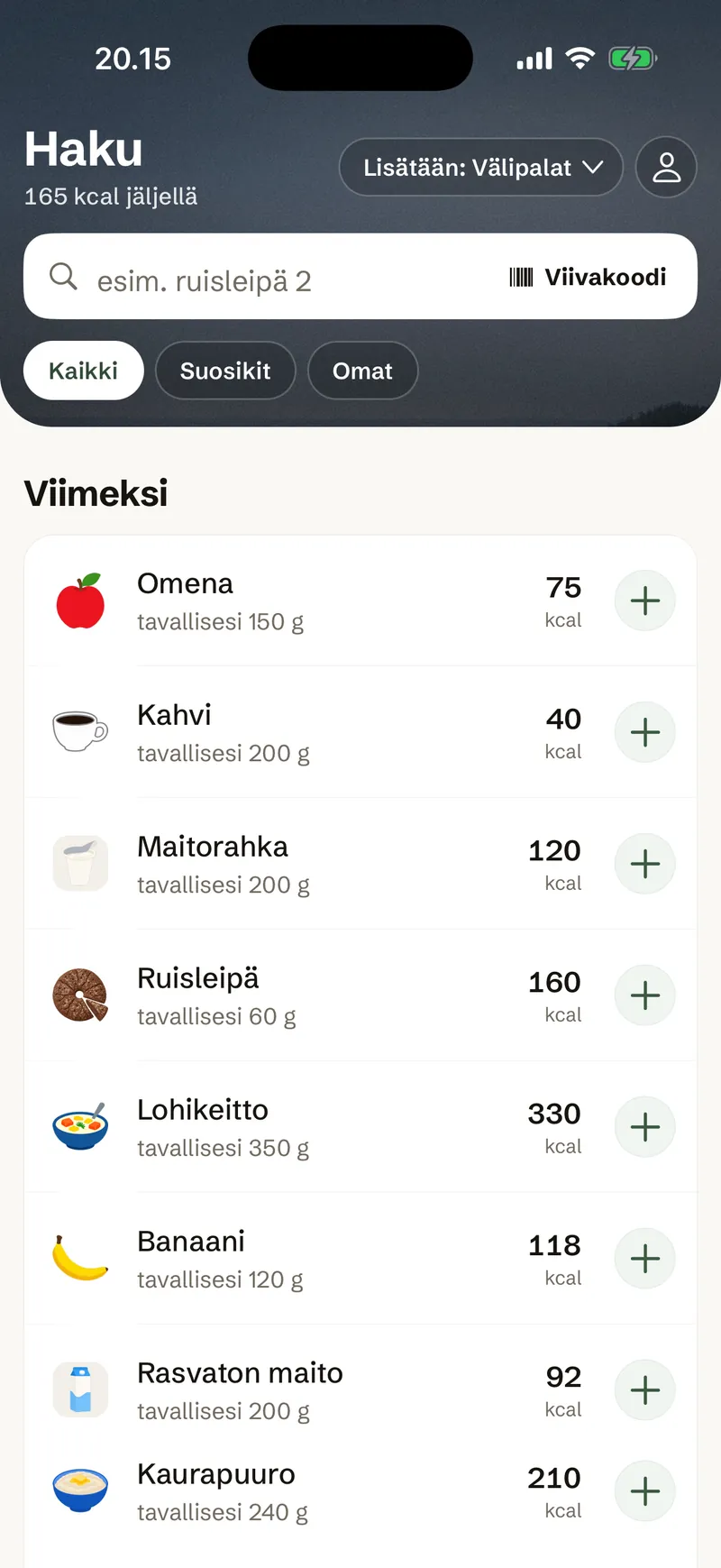Add Maitorahka with the plus button

click(x=645, y=864)
